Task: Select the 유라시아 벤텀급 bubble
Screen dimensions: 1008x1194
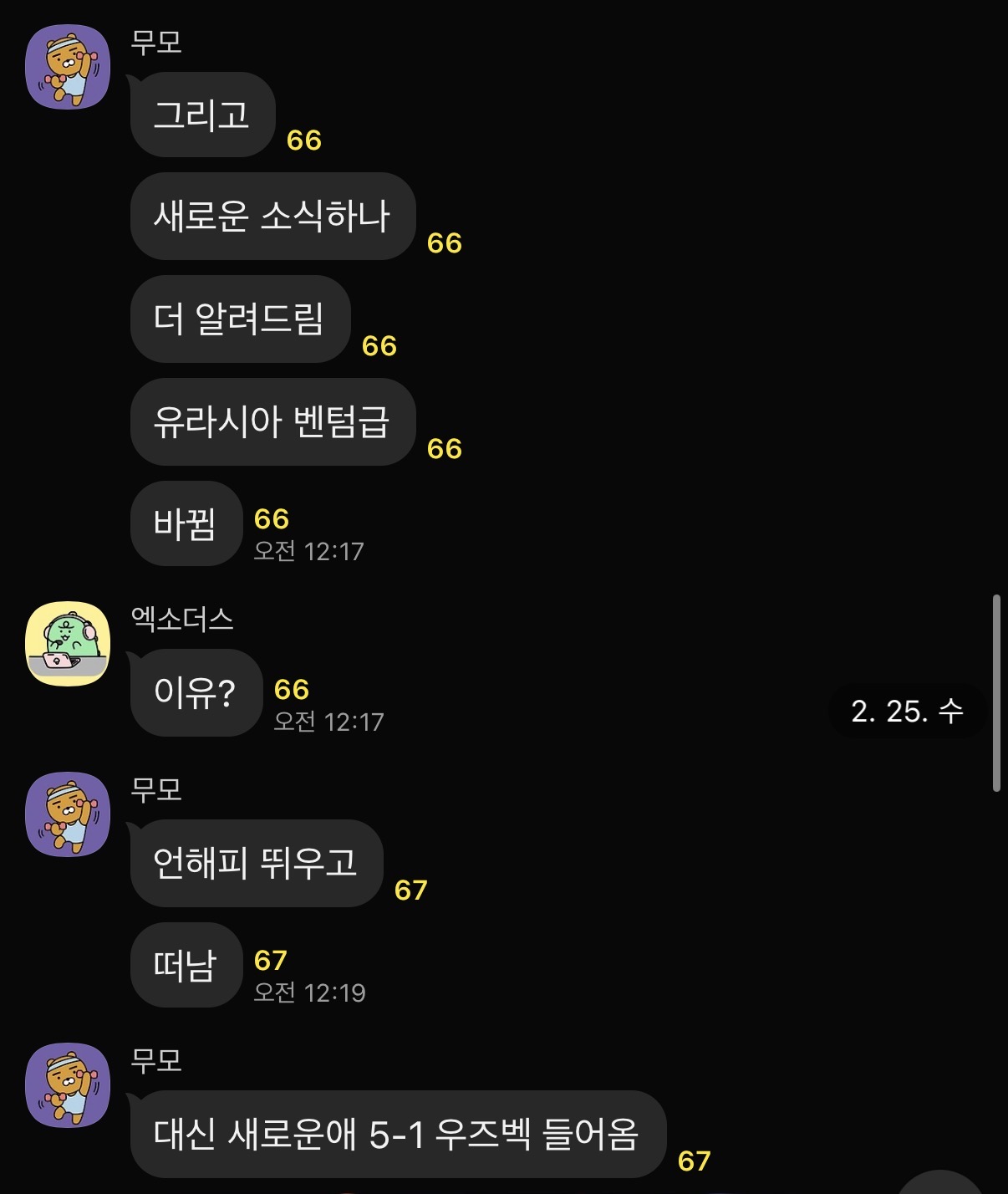Action: pos(272,423)
